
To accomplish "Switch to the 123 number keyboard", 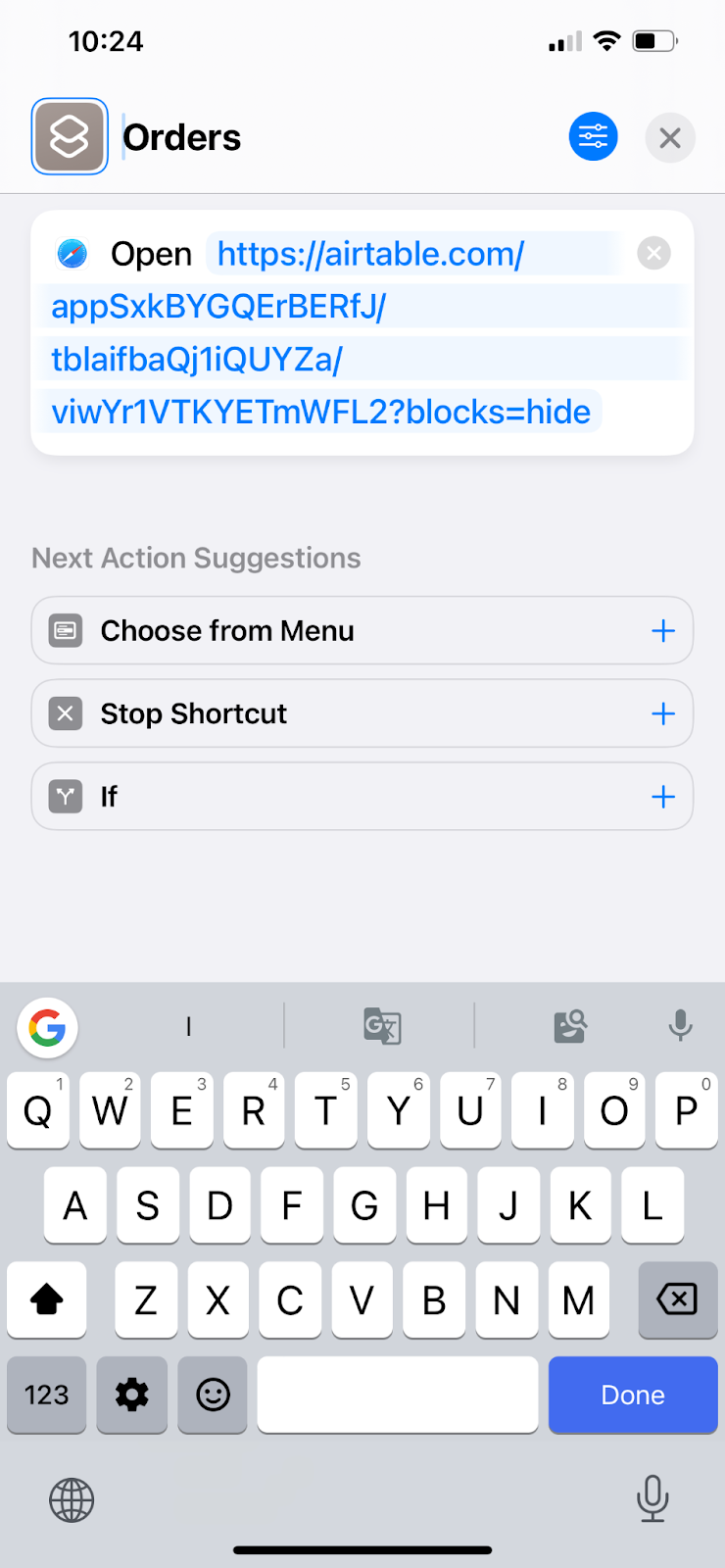I will [46, 1395].
